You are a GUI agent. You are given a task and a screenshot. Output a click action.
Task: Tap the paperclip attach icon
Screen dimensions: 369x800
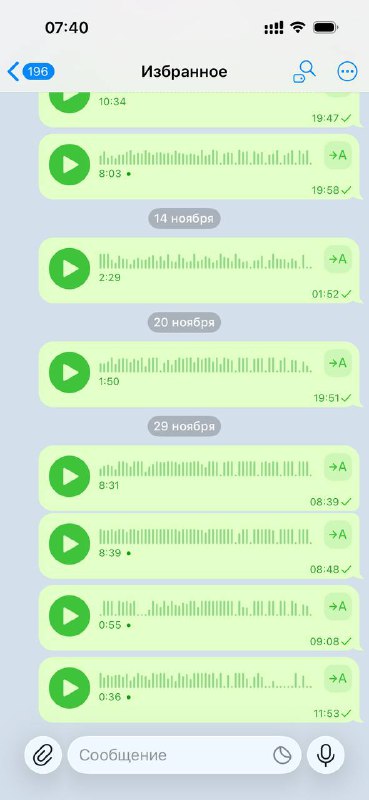coord(43,755)
